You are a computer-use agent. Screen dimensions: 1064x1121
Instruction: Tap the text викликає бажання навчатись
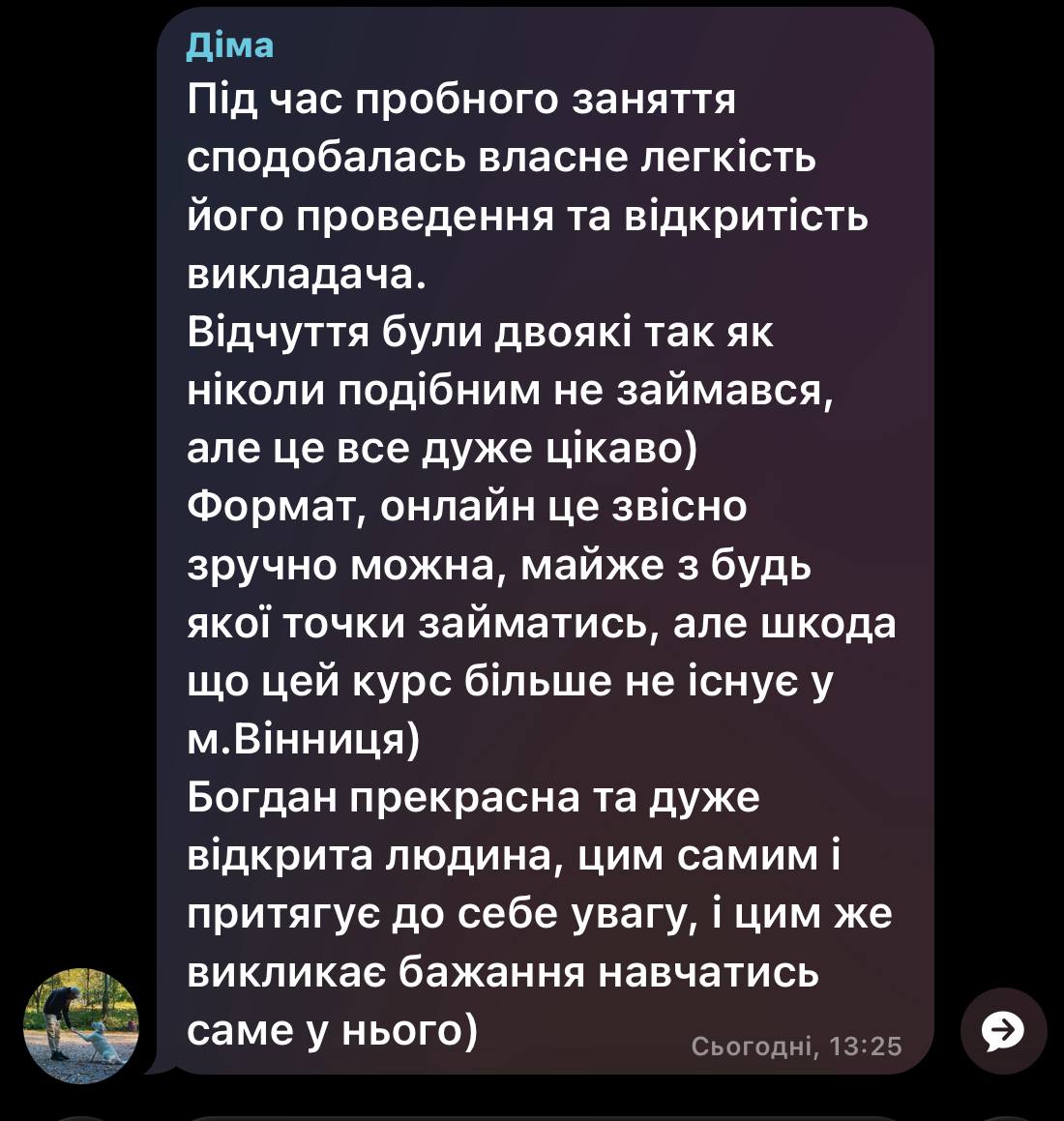click(x=503, y=976)
